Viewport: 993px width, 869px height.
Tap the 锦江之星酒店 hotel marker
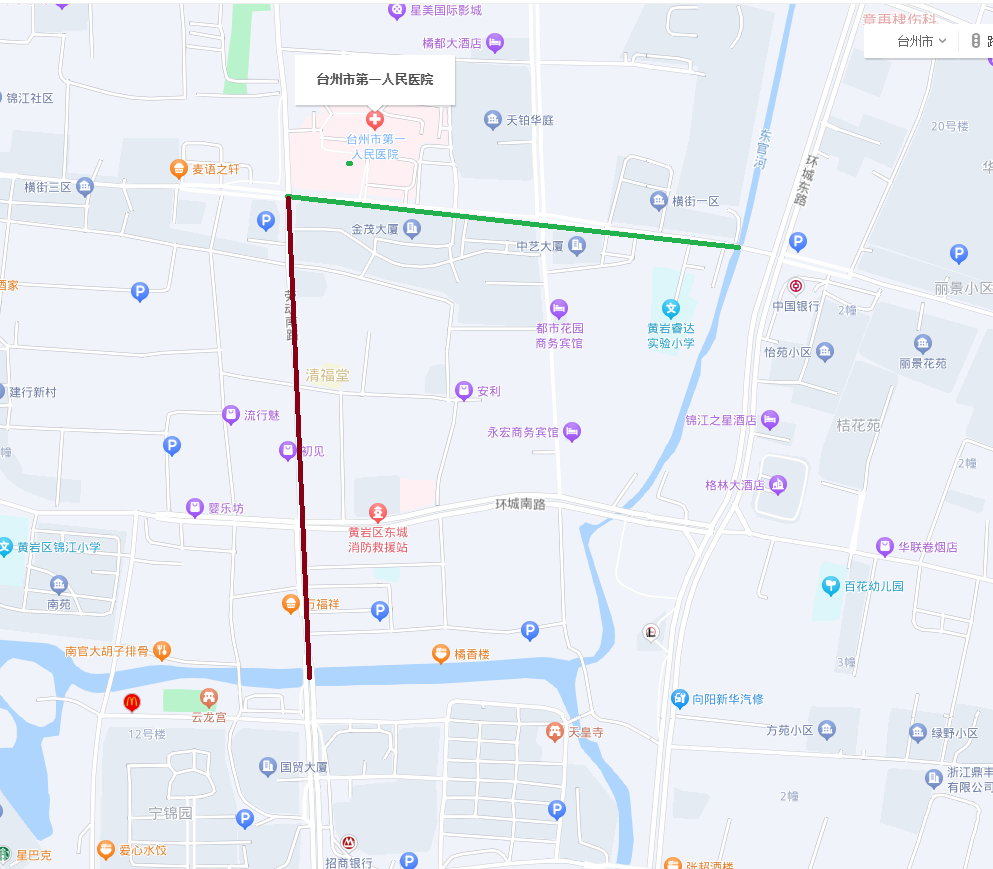coord(770,419)
